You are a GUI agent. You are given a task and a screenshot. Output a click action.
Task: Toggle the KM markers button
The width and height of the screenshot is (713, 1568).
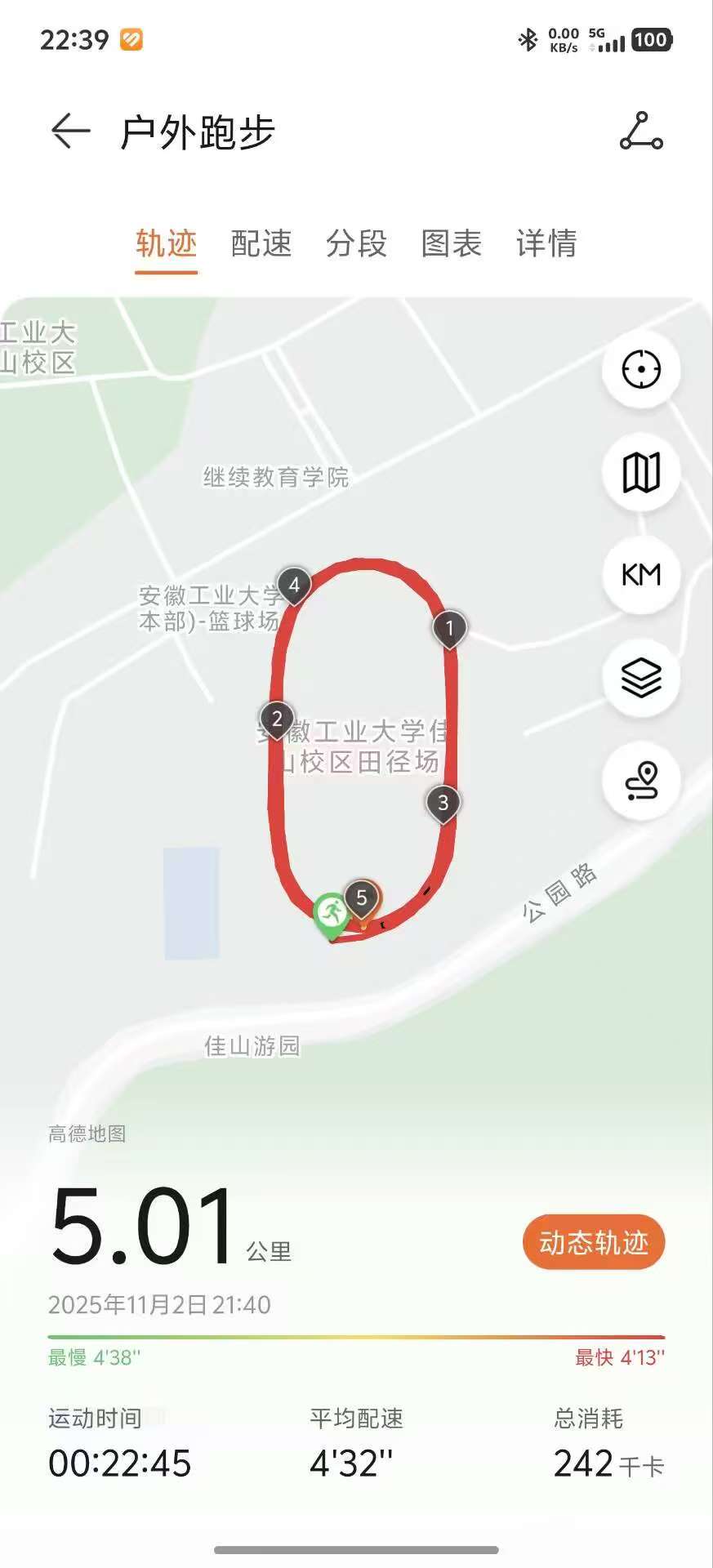(641, 575)
